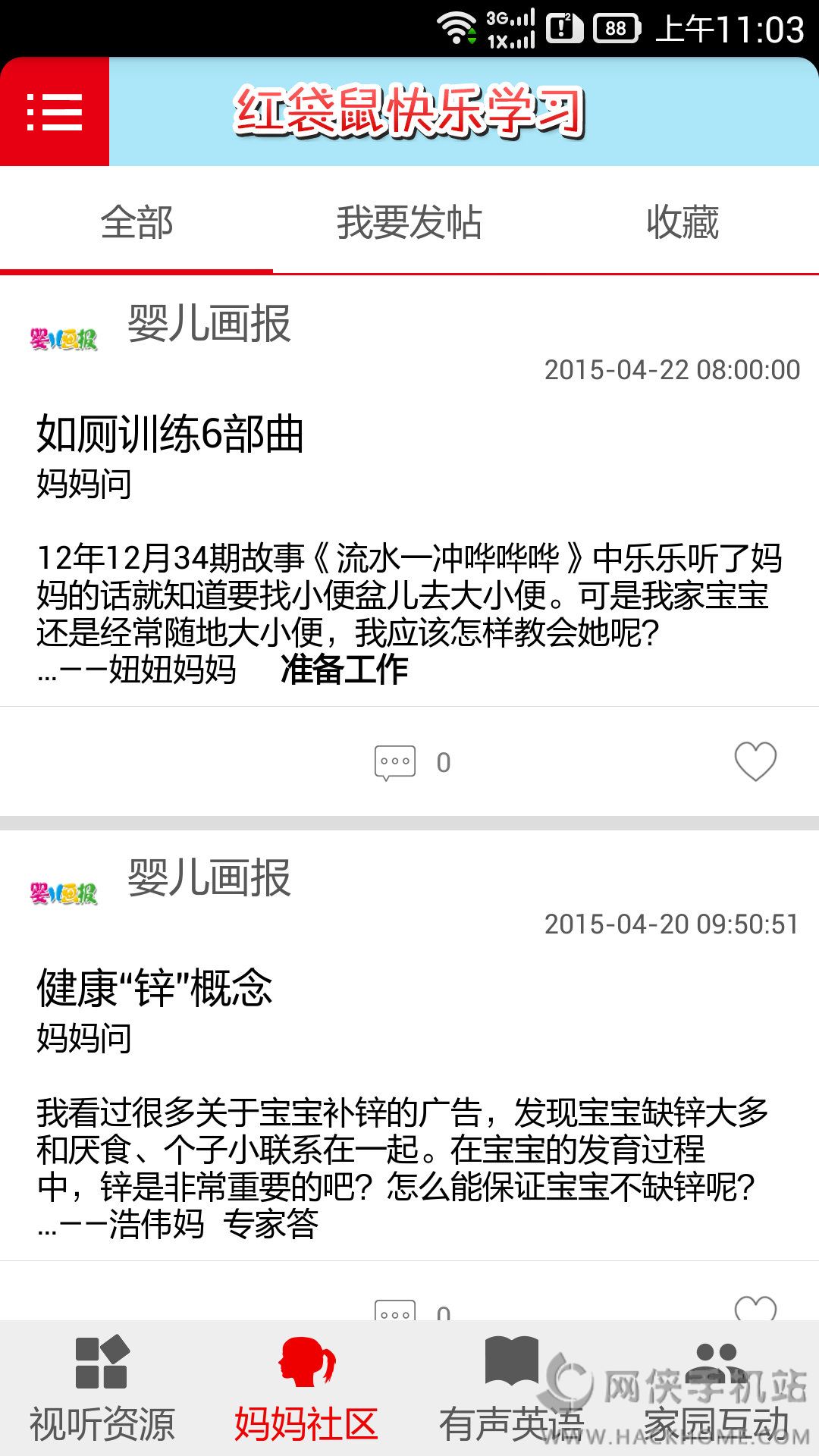Open the red drawer menu button
Screen dimensions: 819x1456
point(55,112)
